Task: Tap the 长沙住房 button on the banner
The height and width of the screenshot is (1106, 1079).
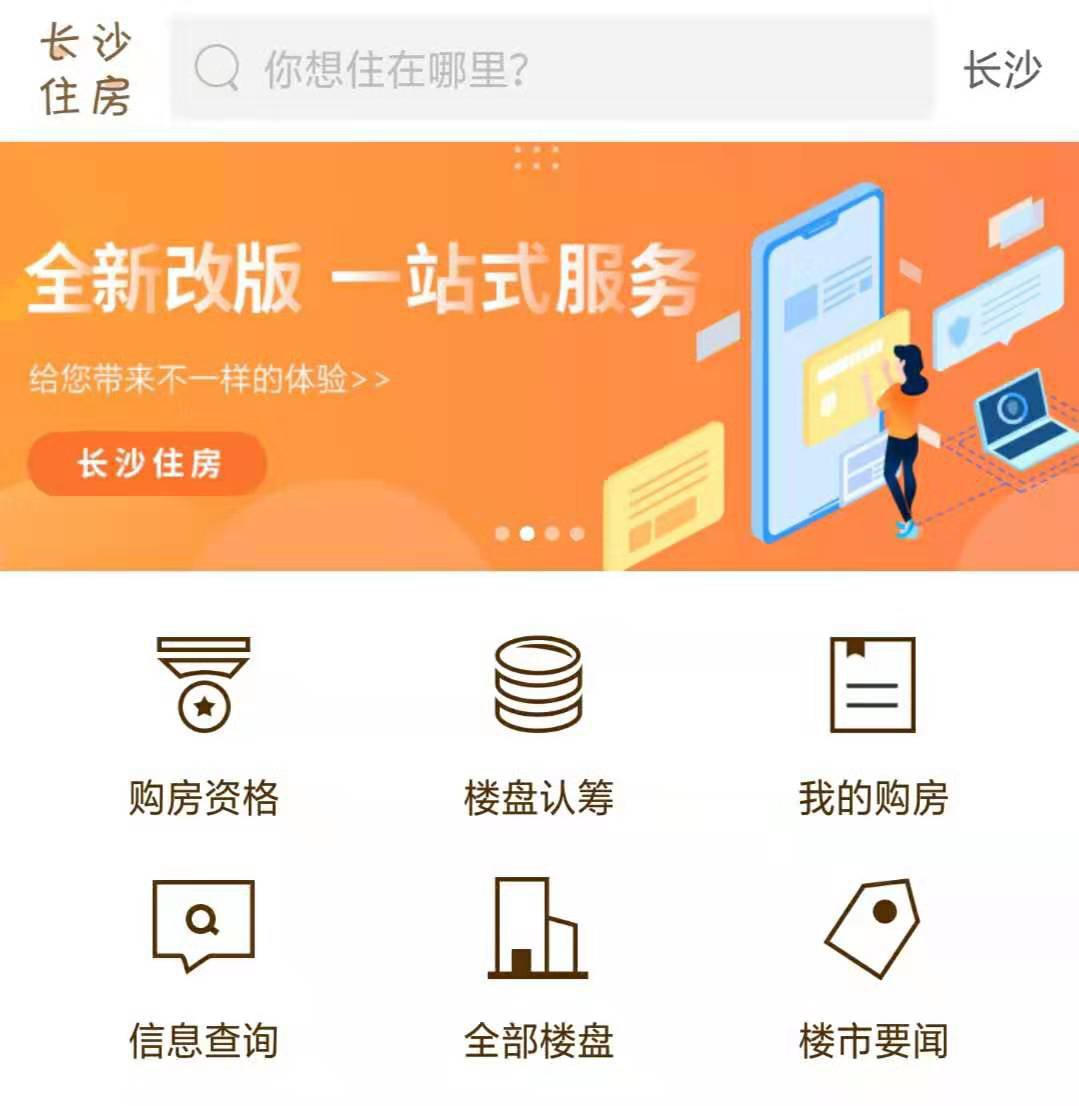Action: [148, 464]
